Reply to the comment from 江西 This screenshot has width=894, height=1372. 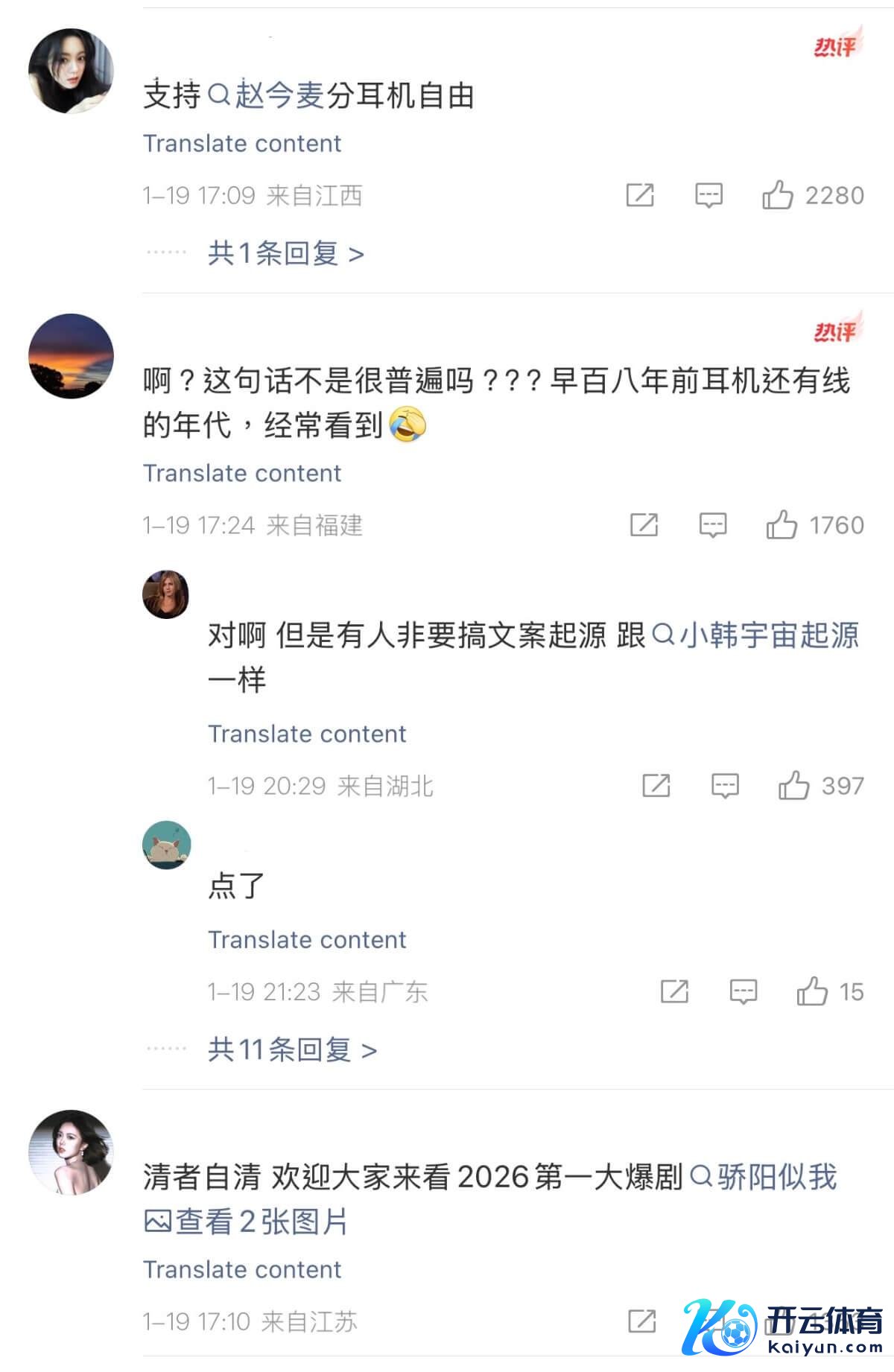[x=708, y=195]
